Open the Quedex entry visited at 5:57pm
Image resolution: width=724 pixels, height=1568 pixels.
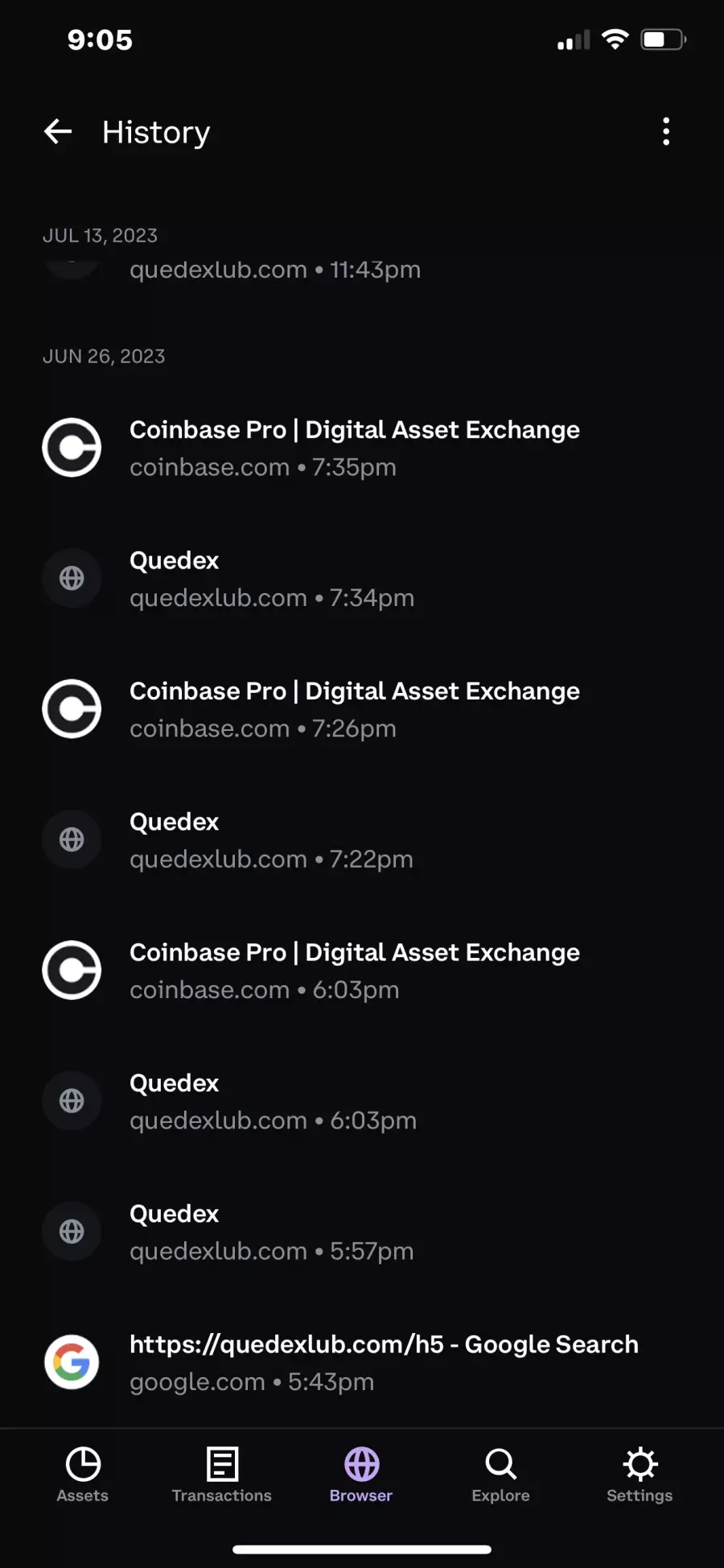(x=362, y=1232)
